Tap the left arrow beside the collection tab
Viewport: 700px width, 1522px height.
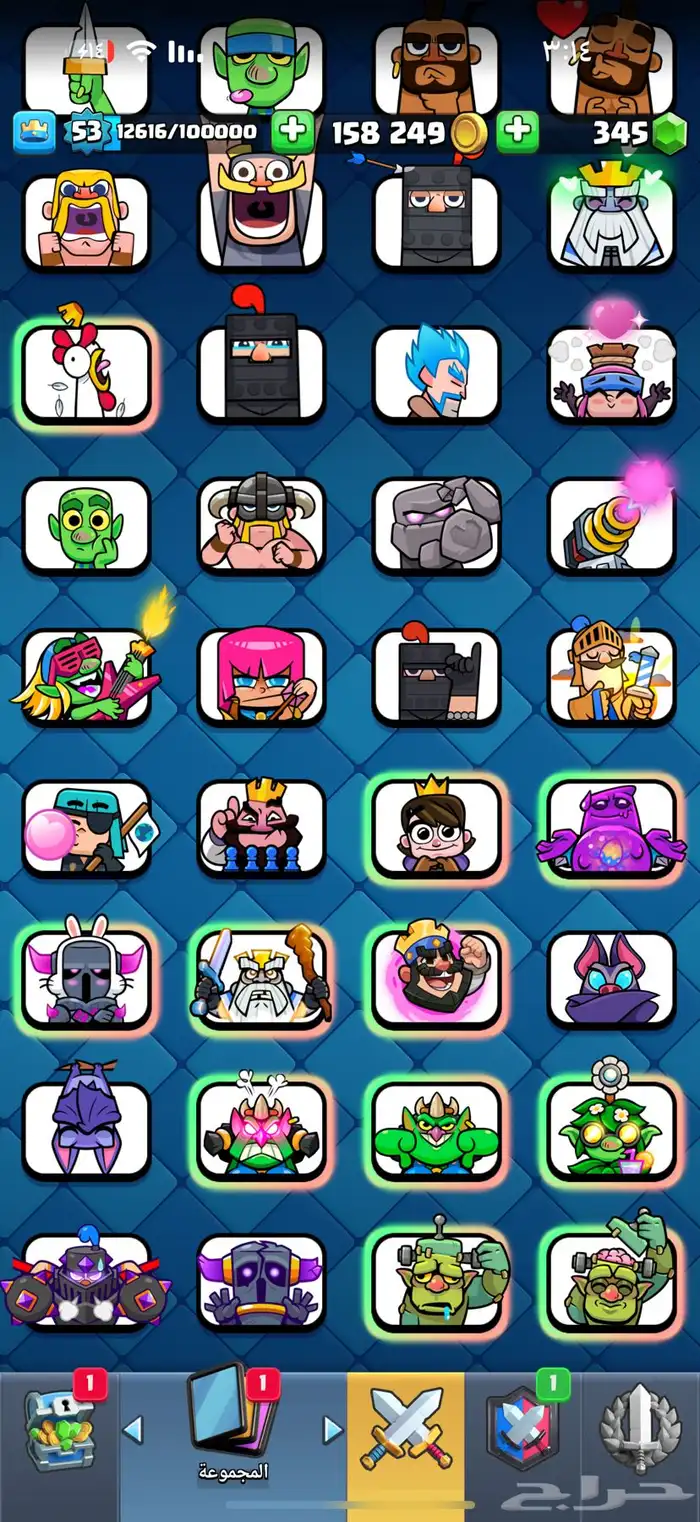(132, 1430)
